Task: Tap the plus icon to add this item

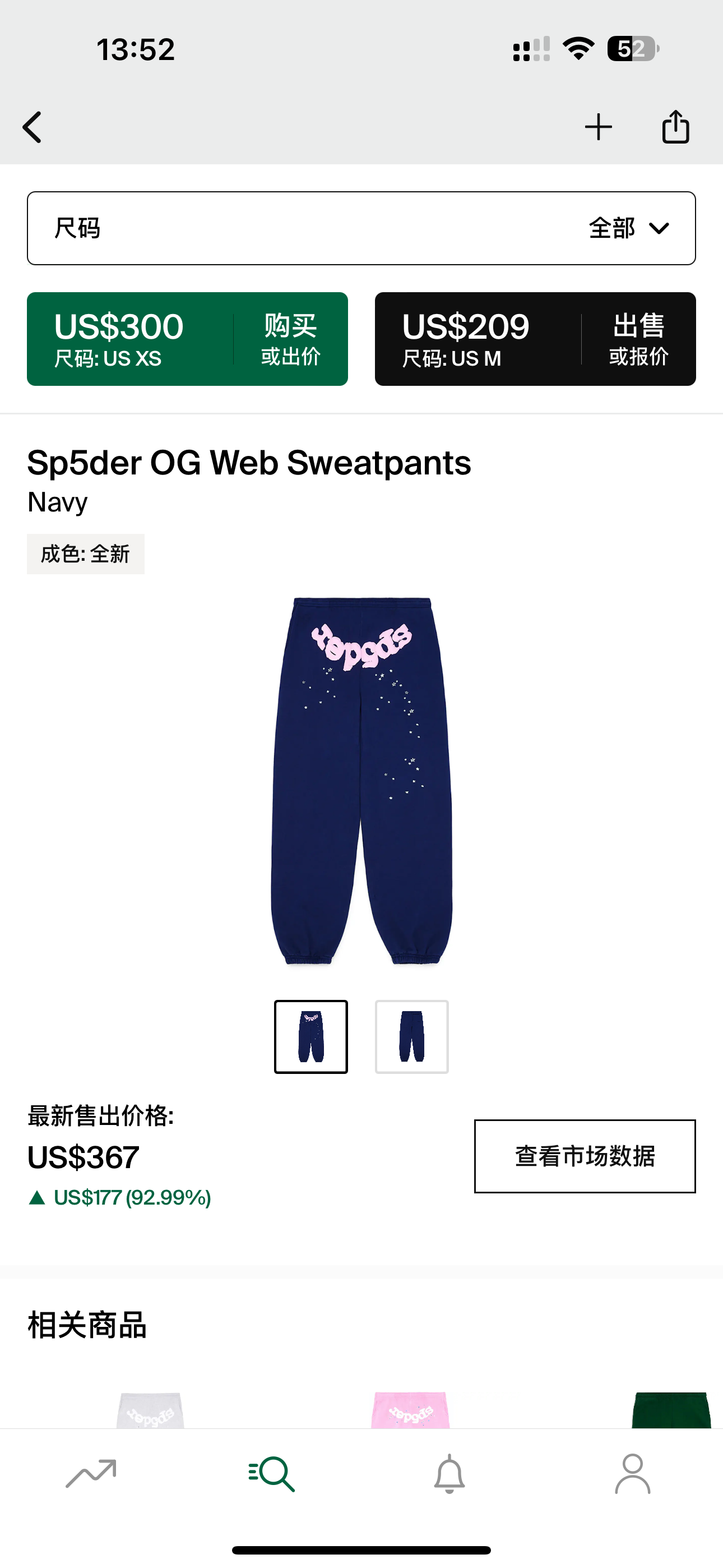Action: click(598, 127)
